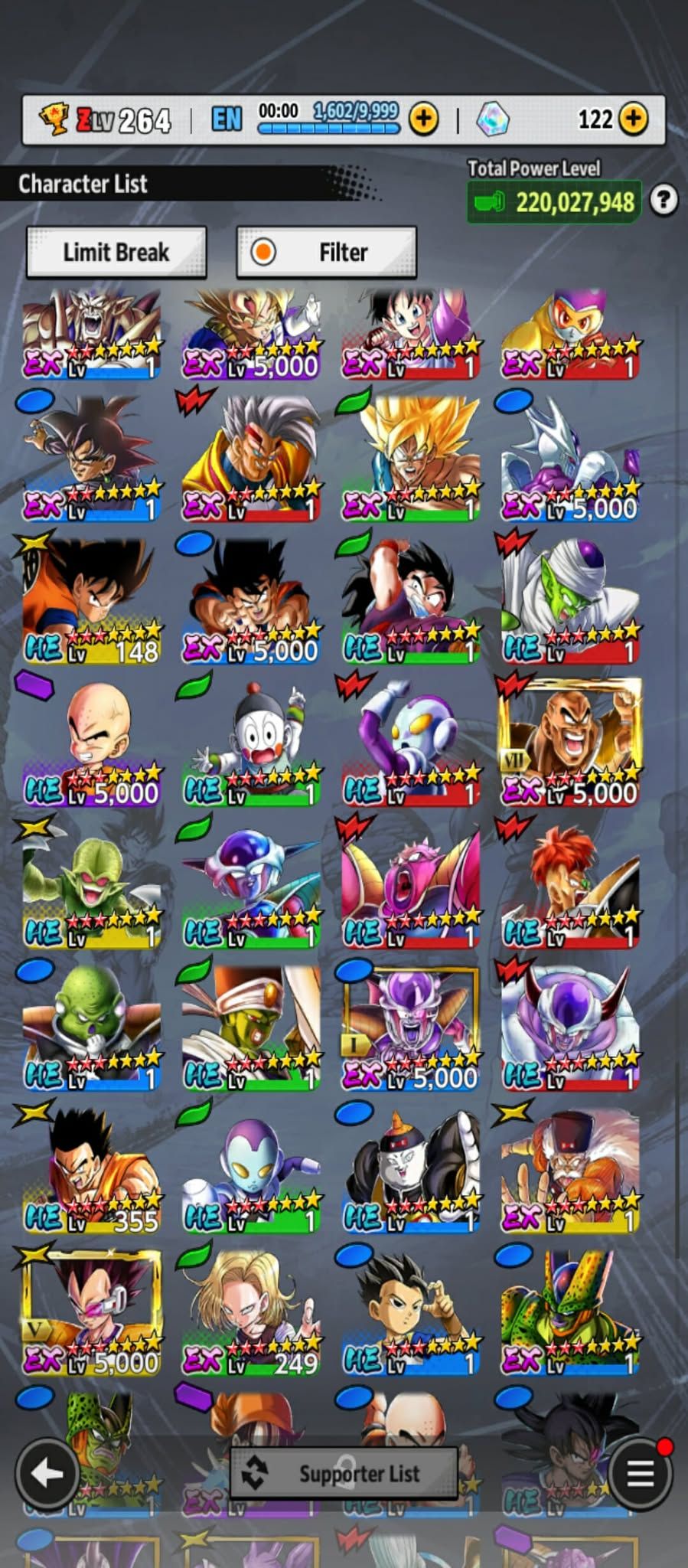Open Krillin character card at level 5,000
The image size is (688, 1568).
(x=92, y=743)
